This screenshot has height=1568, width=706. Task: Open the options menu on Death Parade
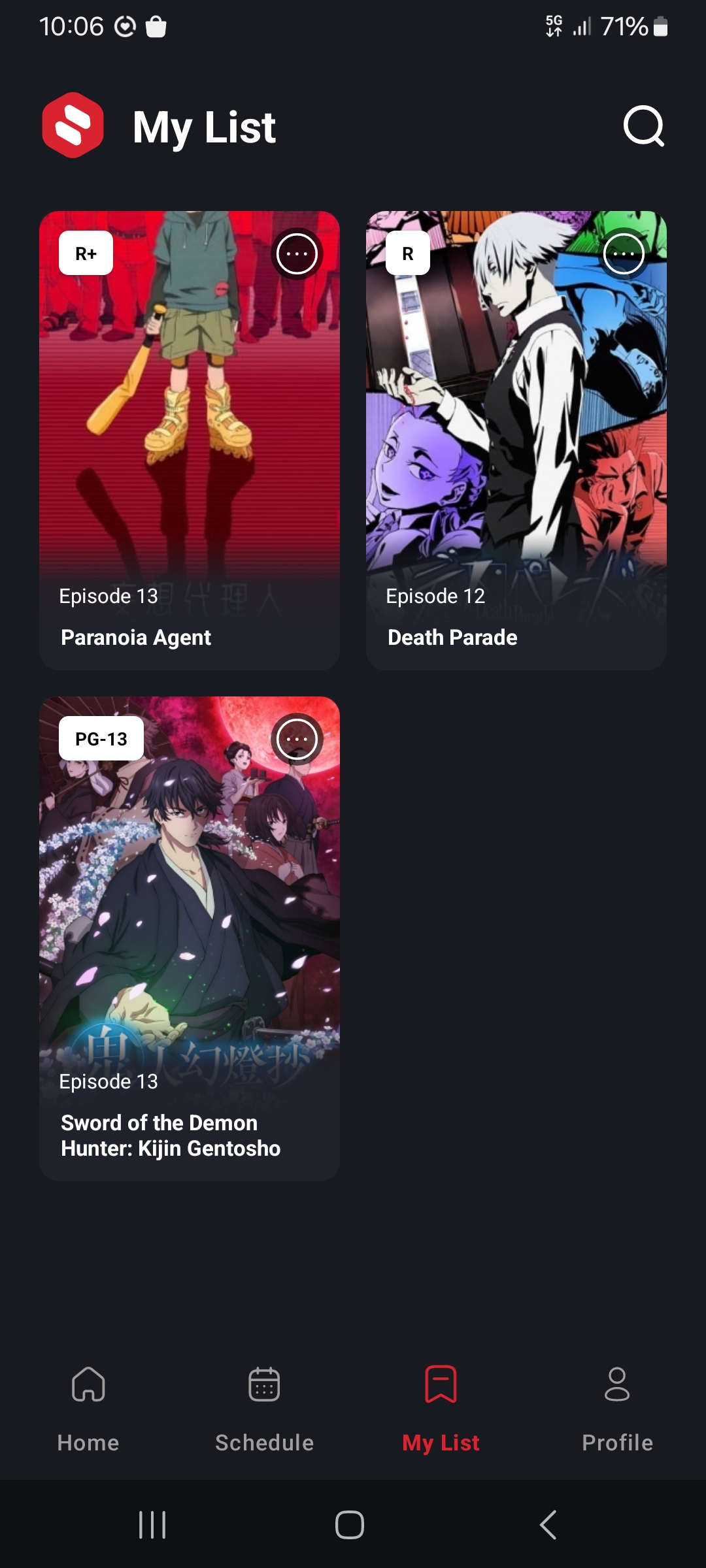pyautogui.click(x=624, y=253)
